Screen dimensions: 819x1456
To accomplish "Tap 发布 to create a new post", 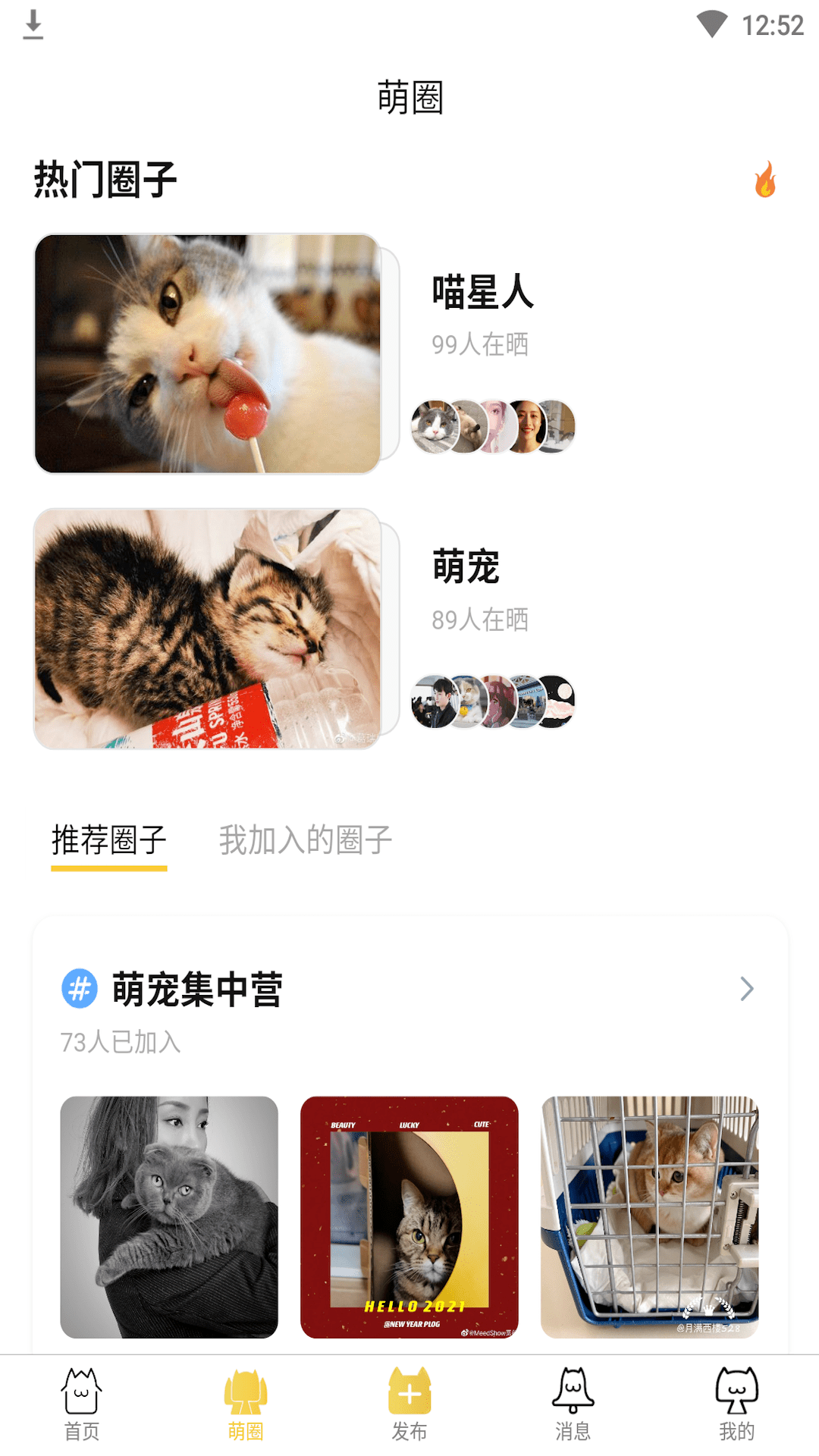I will tap(409, 1403).
